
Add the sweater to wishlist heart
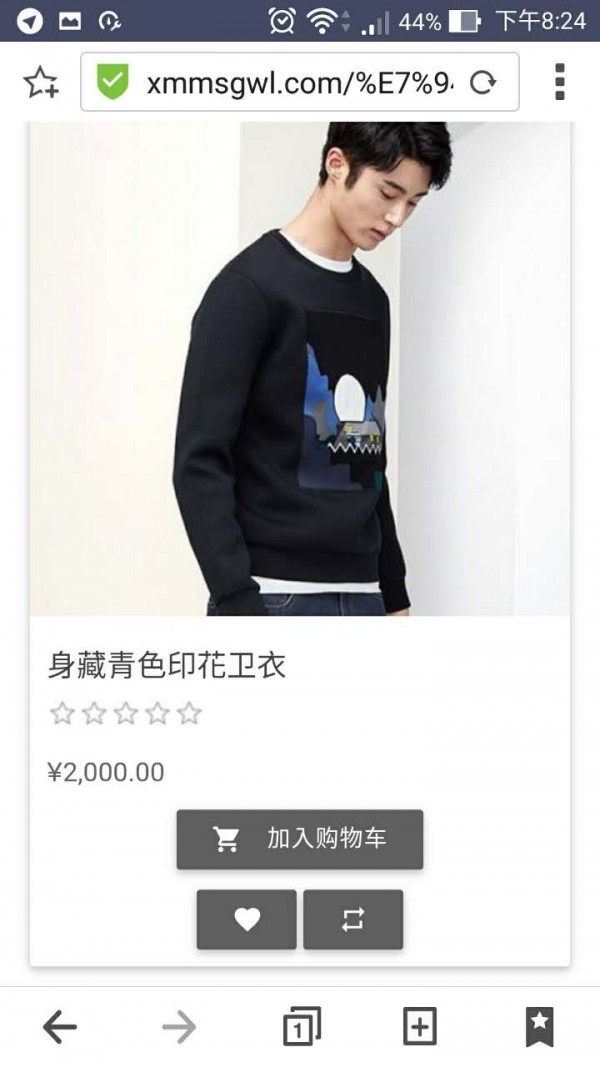click(247, 919)
